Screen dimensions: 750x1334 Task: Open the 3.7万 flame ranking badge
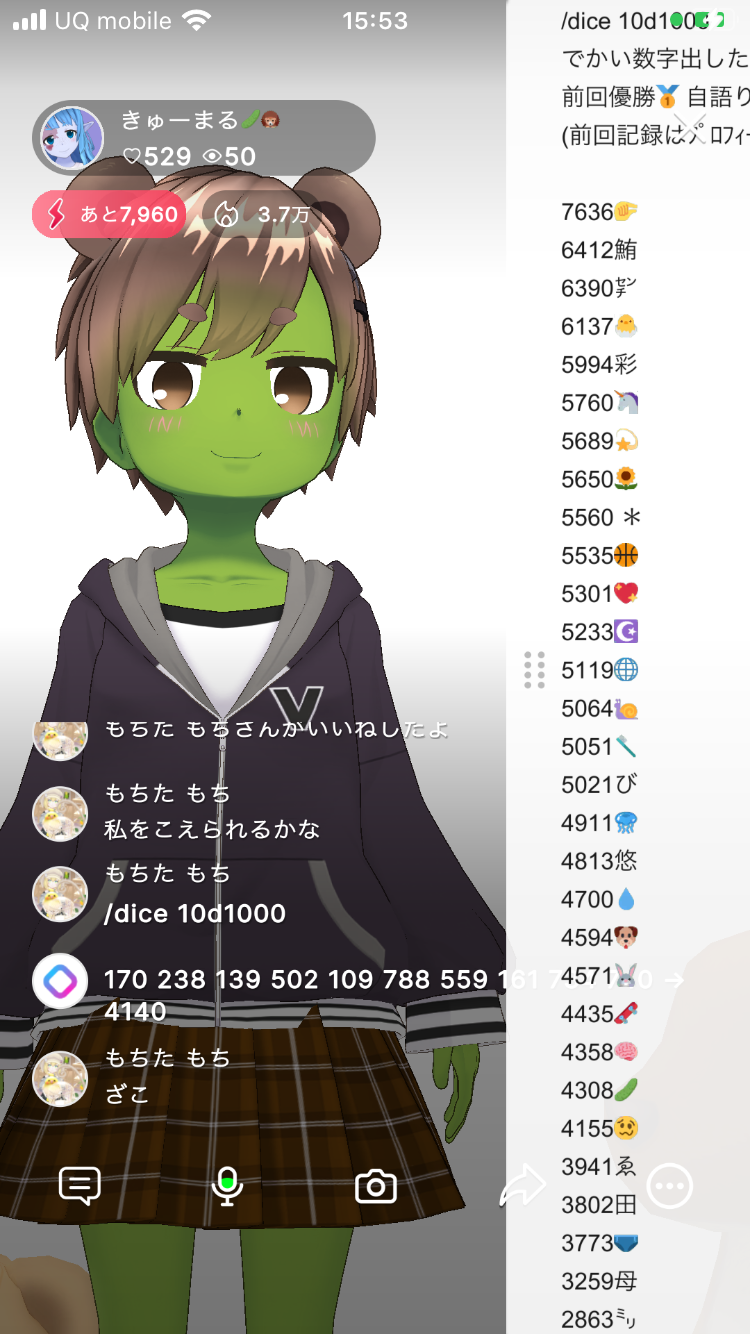coord(254,214)
